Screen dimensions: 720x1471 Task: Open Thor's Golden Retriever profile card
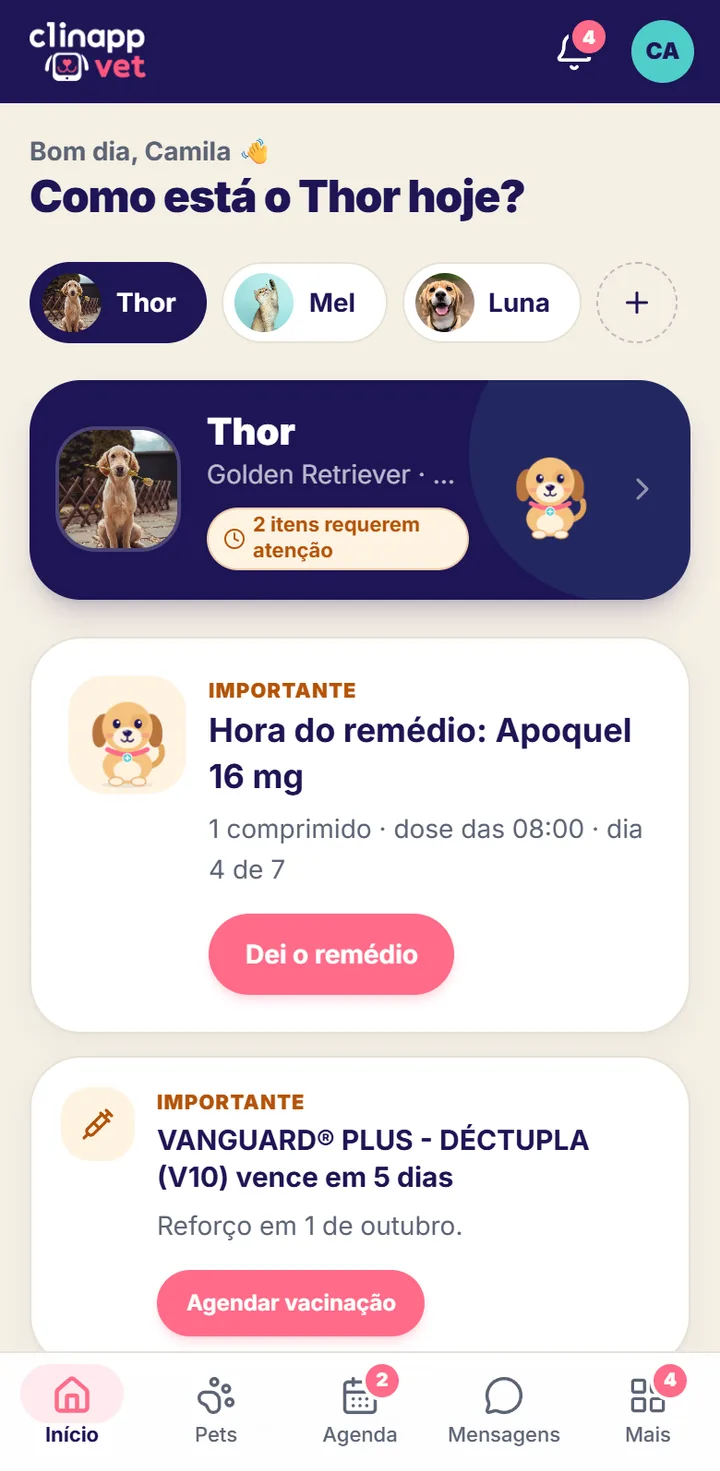point(360,490)
